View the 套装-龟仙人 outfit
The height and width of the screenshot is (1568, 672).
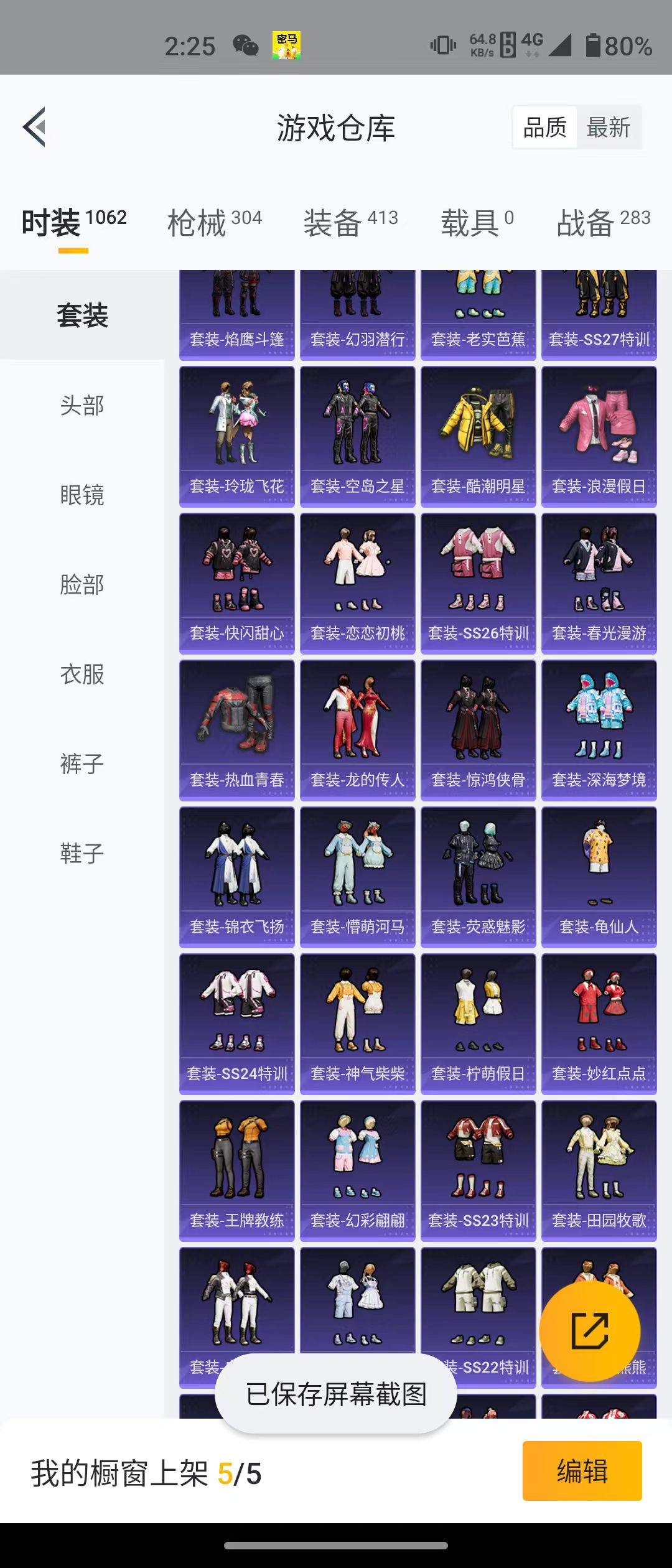click(x=599, y=876)
